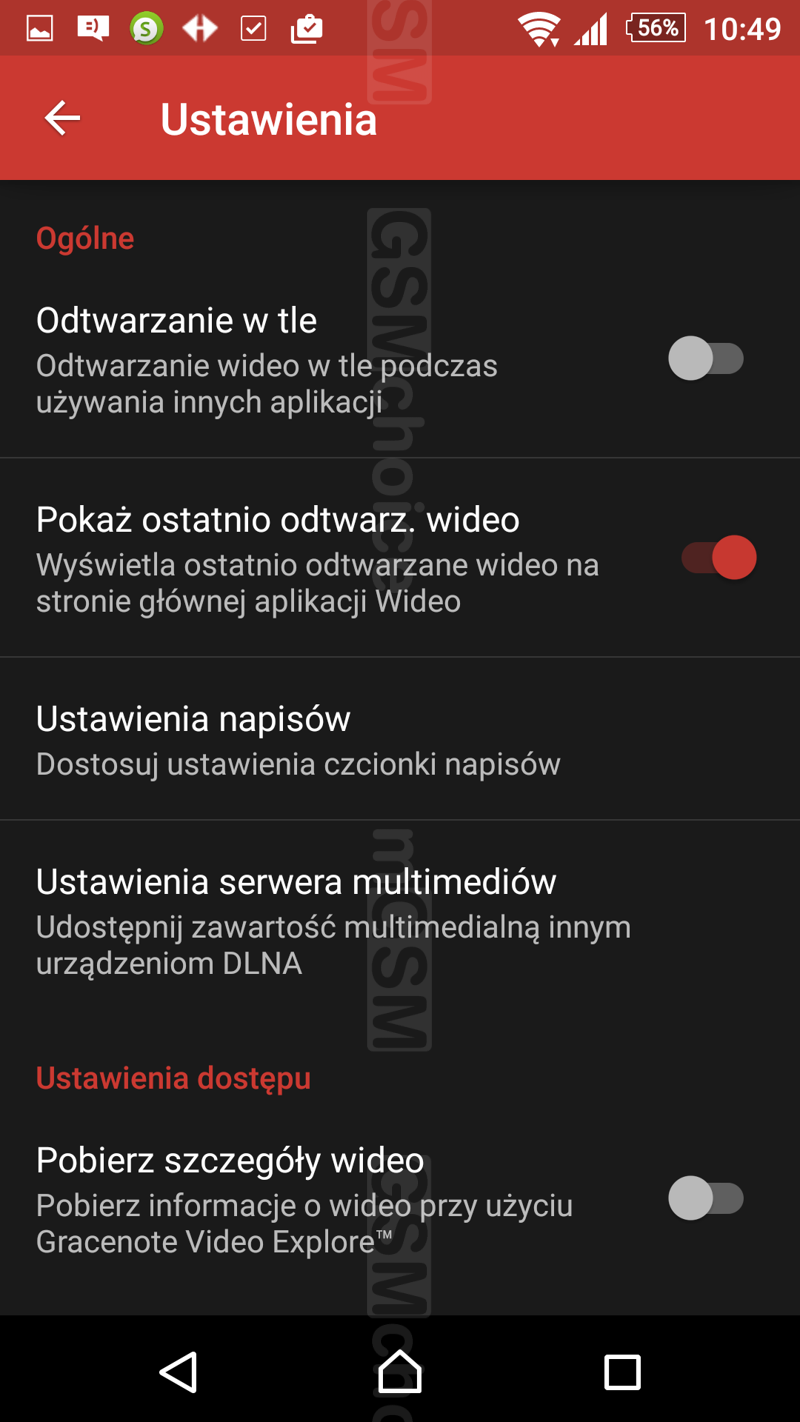Screen dimensions: 800x1422
Task: Open Ustawienia serwera multimediów
Action: [x=333, y=920]
